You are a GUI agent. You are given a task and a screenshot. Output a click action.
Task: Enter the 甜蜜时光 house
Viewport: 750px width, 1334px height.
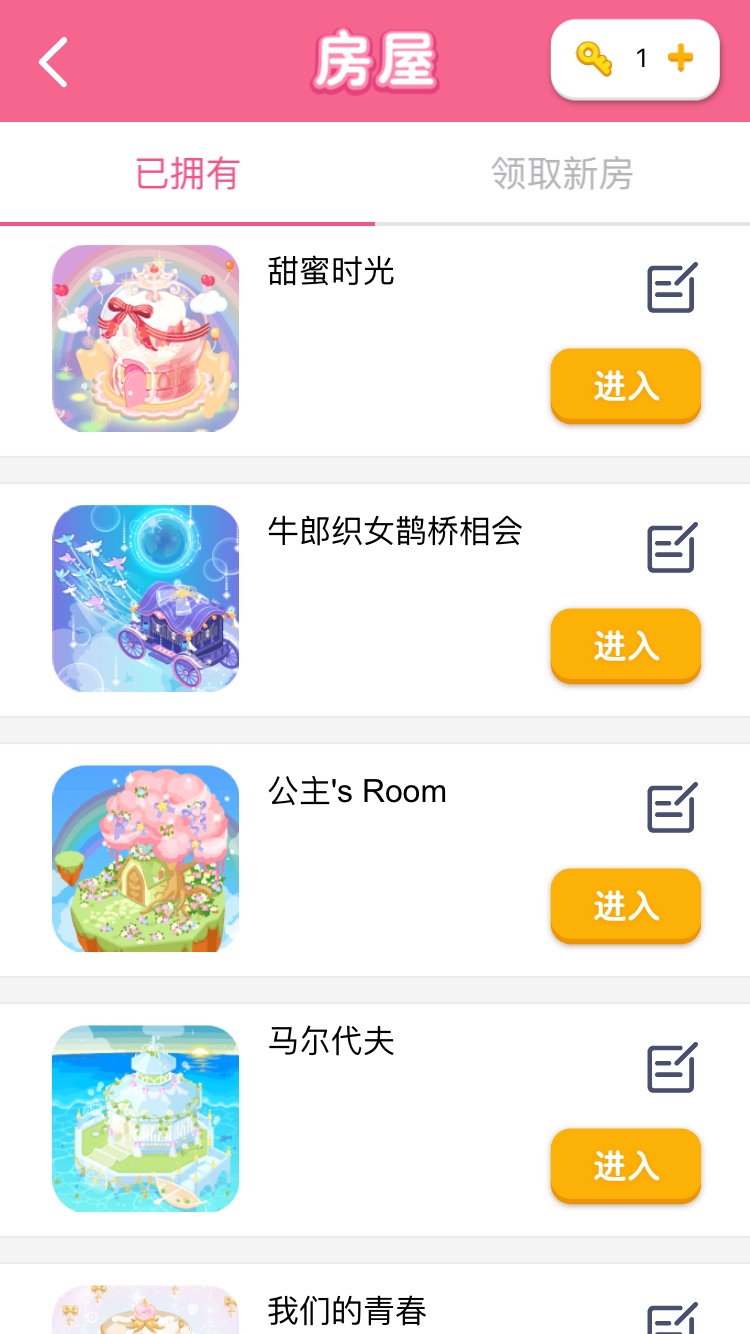pos(625,385)
